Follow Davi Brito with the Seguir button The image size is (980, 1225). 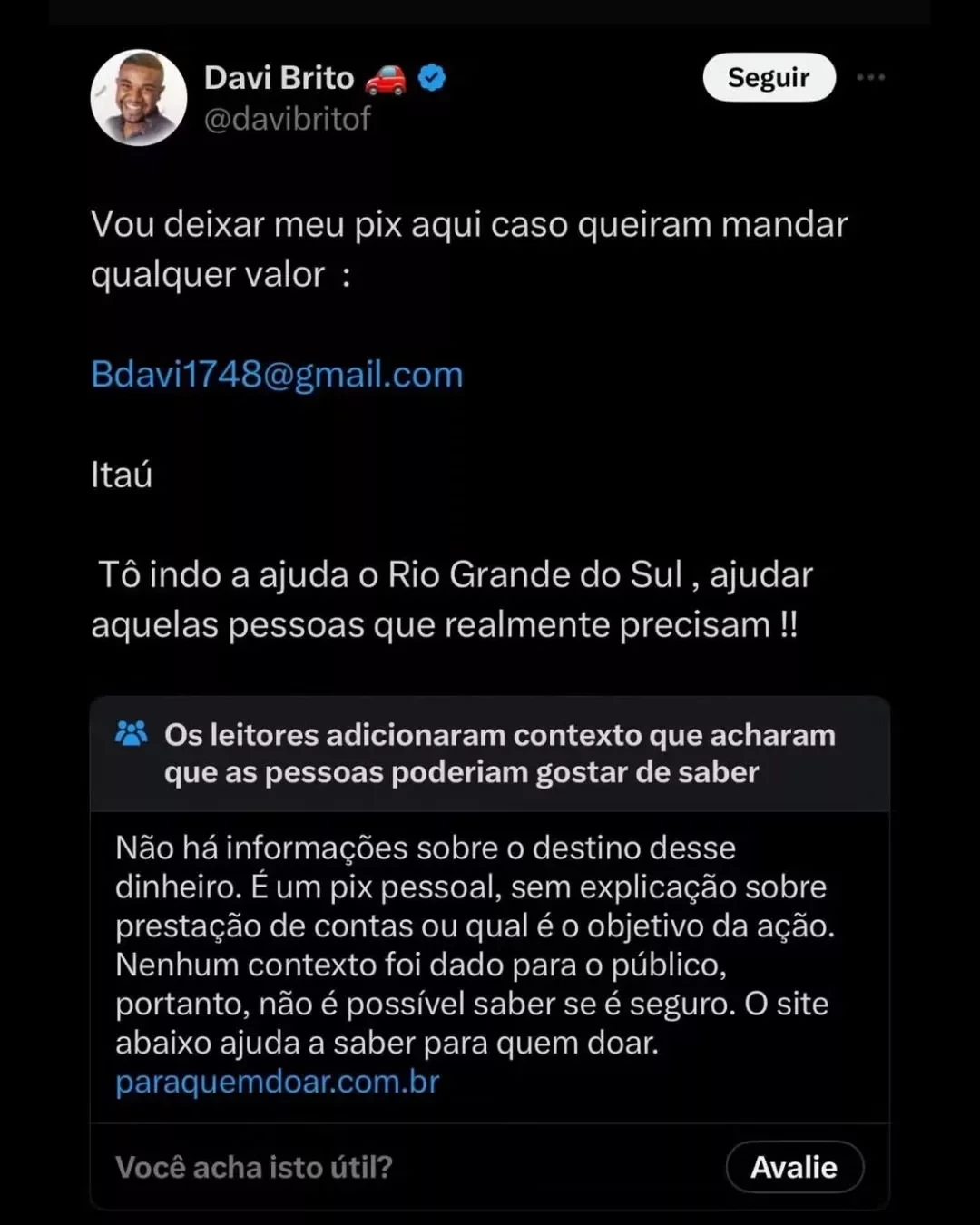click(x=769, y=77)
